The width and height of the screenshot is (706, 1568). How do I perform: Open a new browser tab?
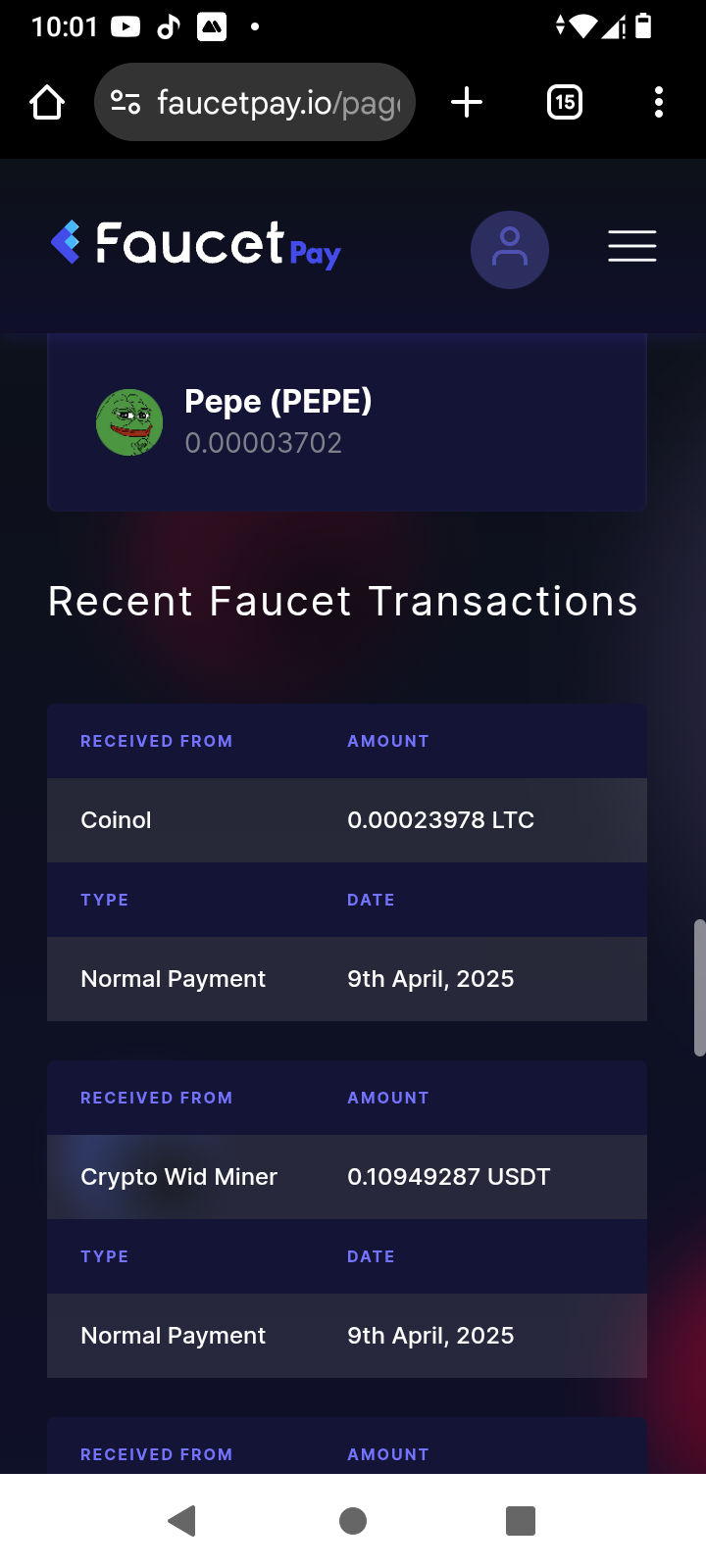pos(467,102)
